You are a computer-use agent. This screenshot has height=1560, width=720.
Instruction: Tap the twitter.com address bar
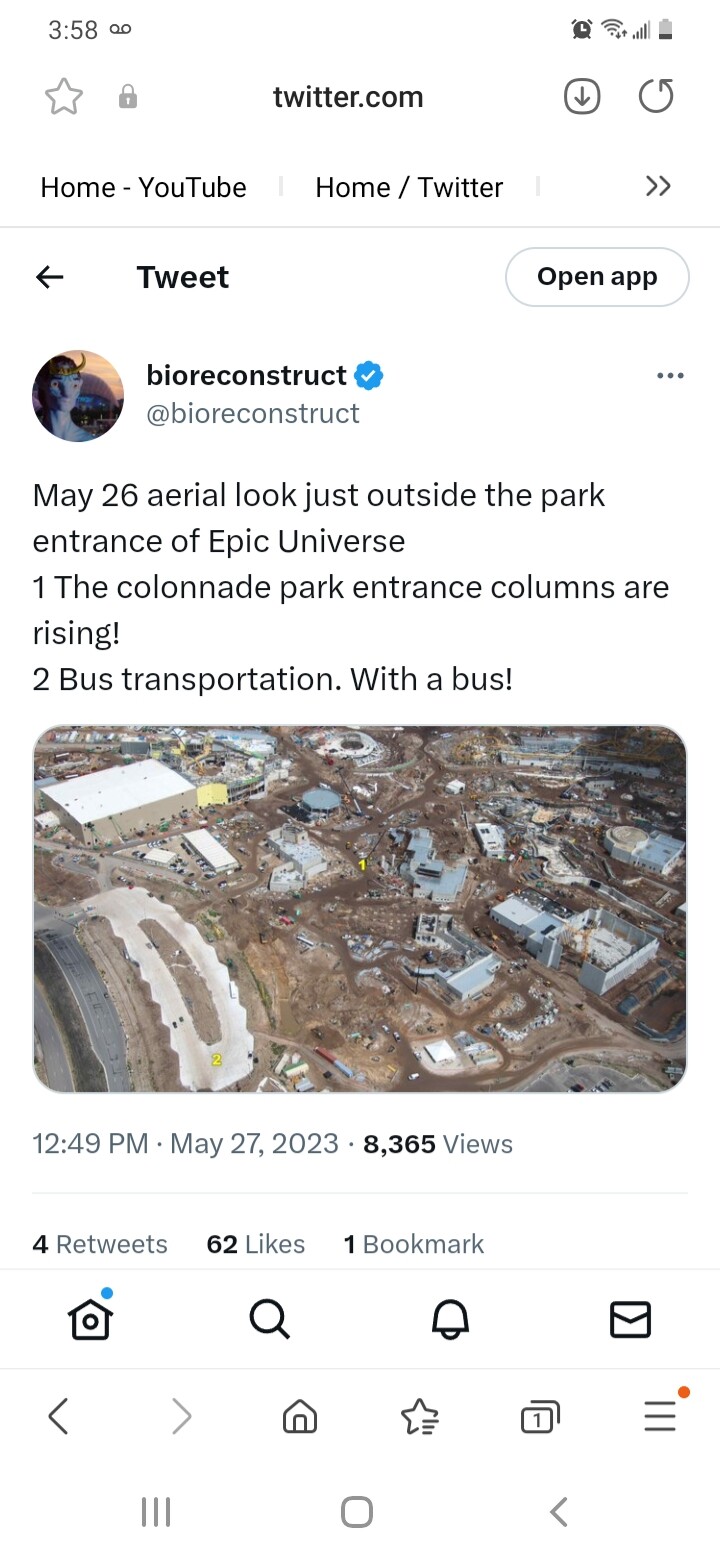348,97
